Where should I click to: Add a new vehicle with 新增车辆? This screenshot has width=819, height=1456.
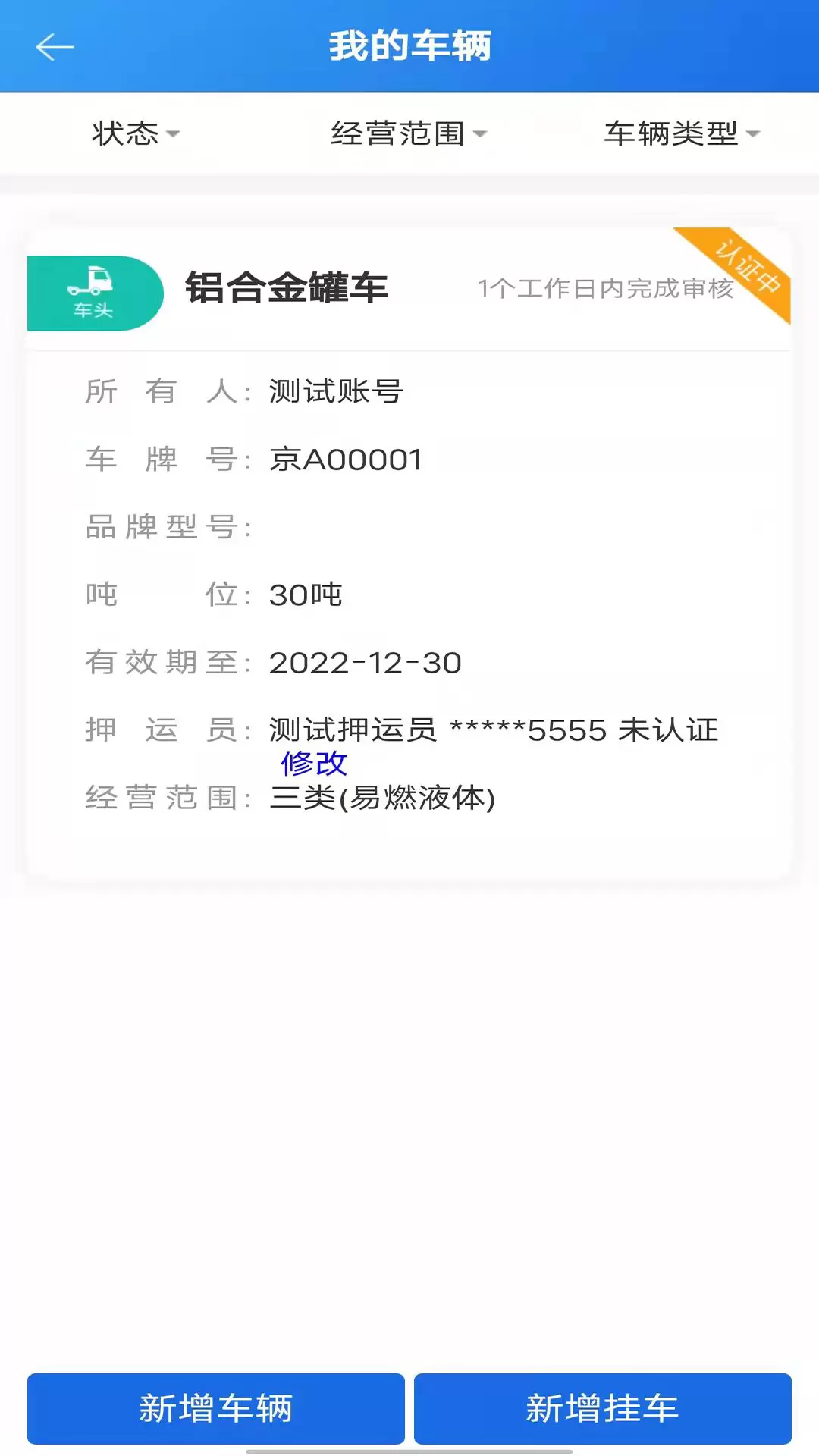coord(216,1408)
